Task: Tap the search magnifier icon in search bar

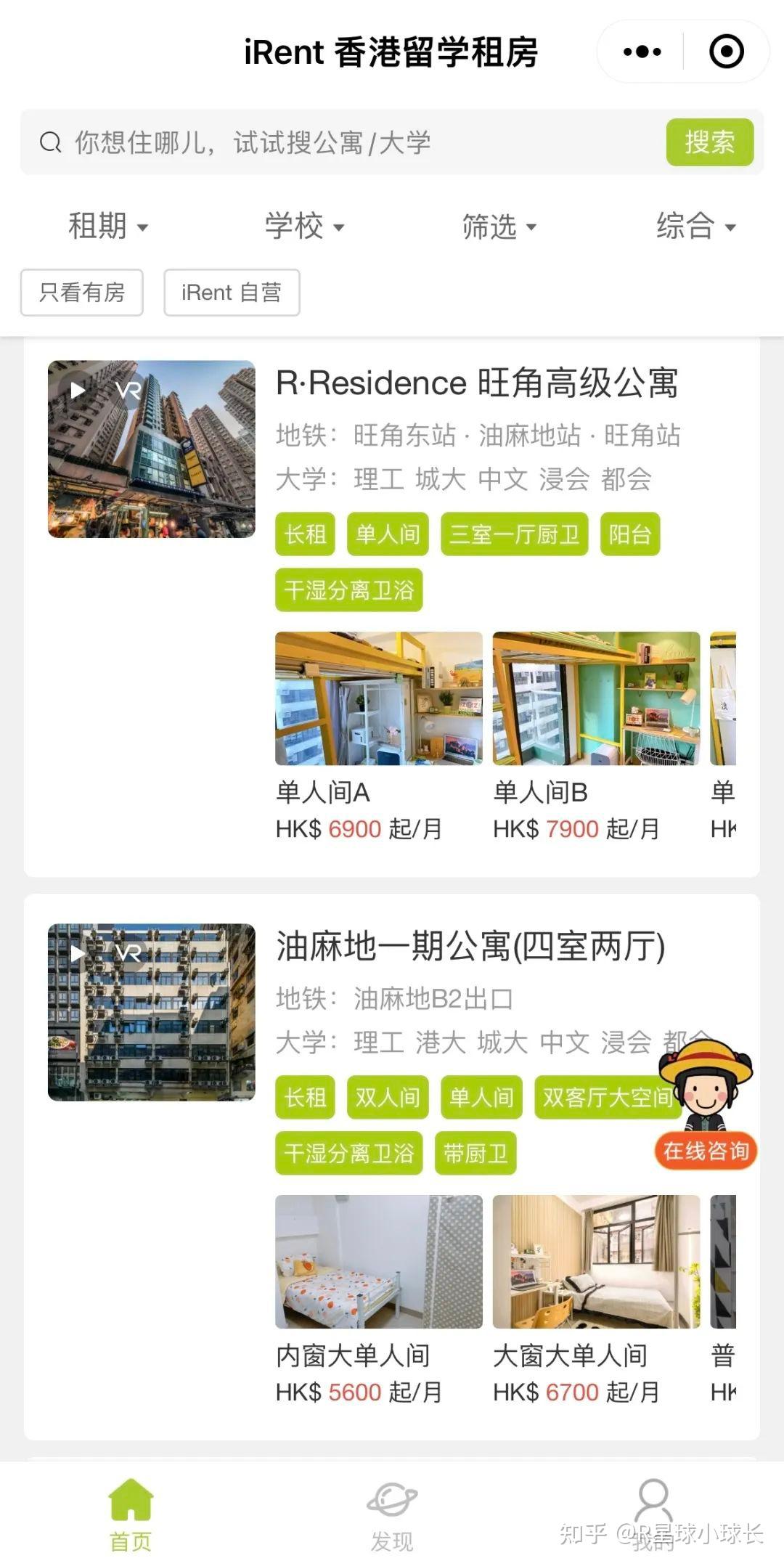Action: point(51,142)
